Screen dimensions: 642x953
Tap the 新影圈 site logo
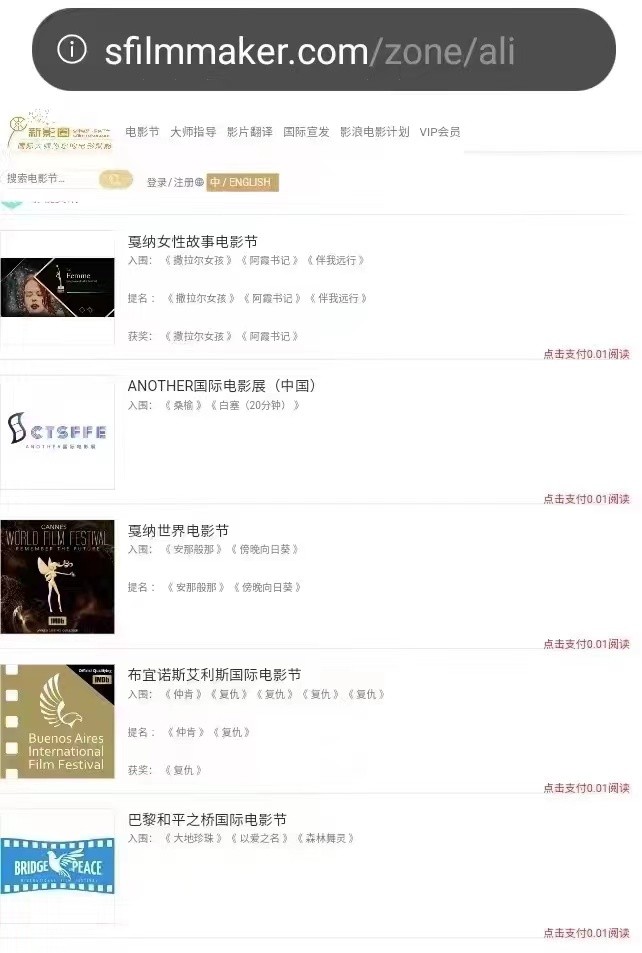[x=58, y=131]
